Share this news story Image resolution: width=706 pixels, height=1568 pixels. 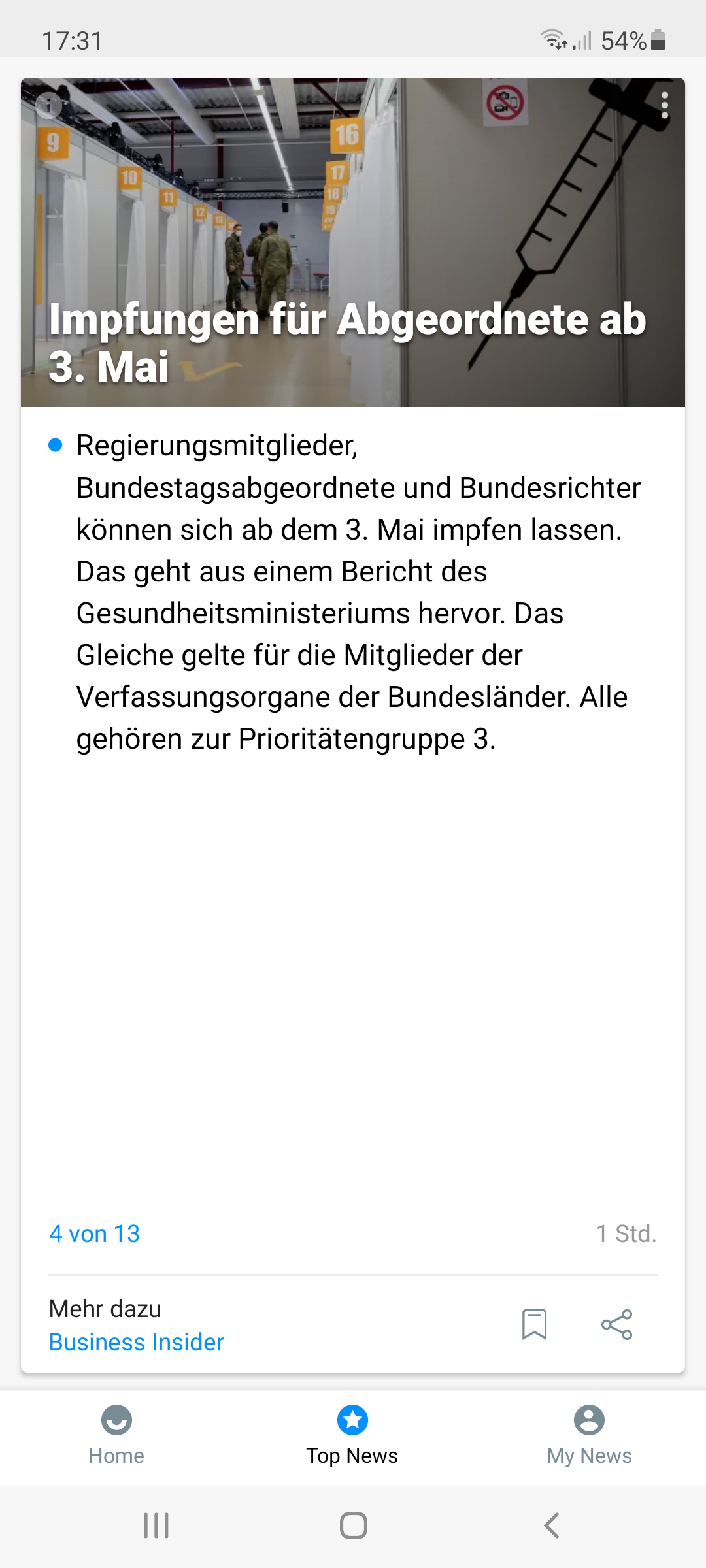tap(616, 1325)
